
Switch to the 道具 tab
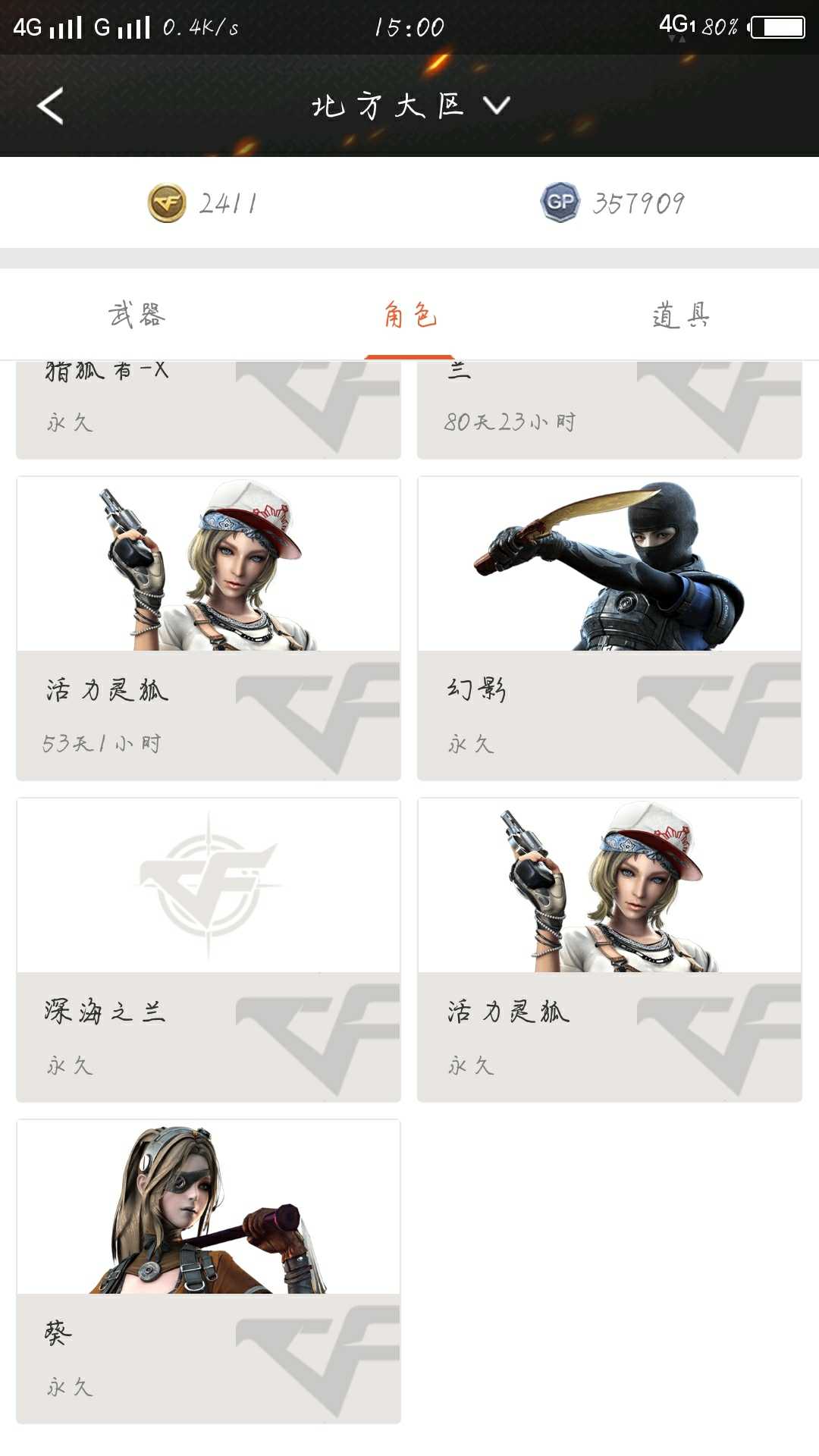tap(682, 314)
